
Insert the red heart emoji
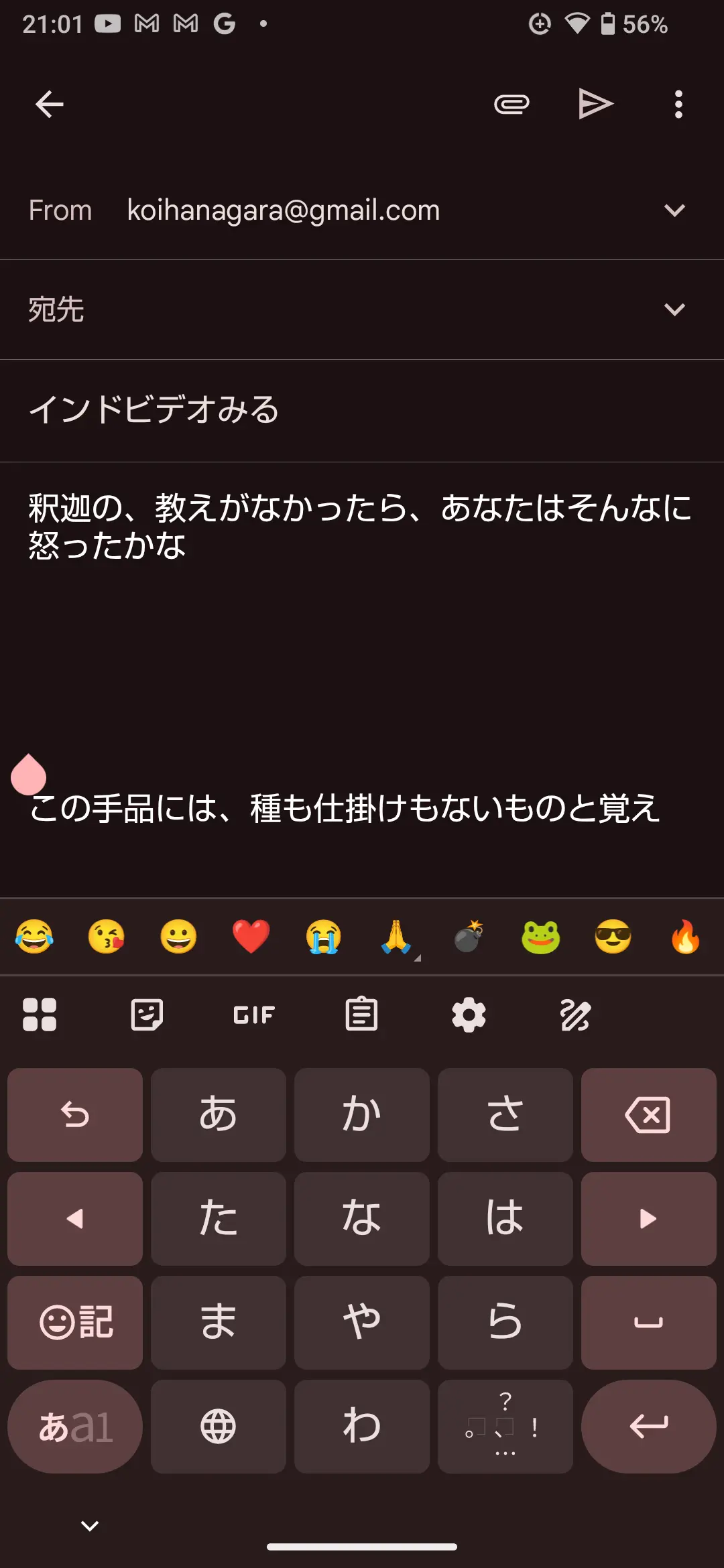pyautogui.click(x=251, y=936)
